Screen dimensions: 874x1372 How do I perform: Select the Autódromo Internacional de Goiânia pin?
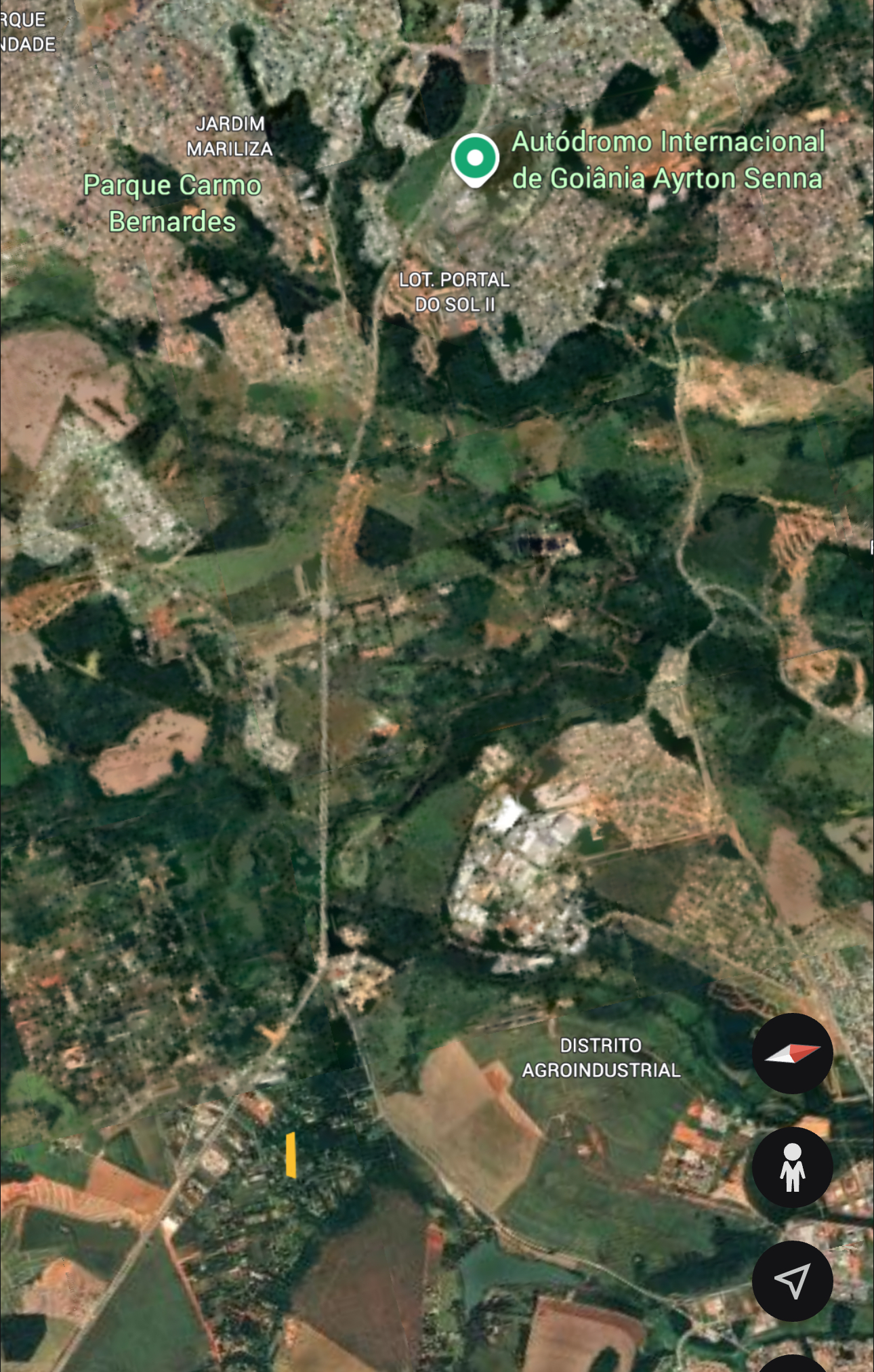click(x=475, y=159)
